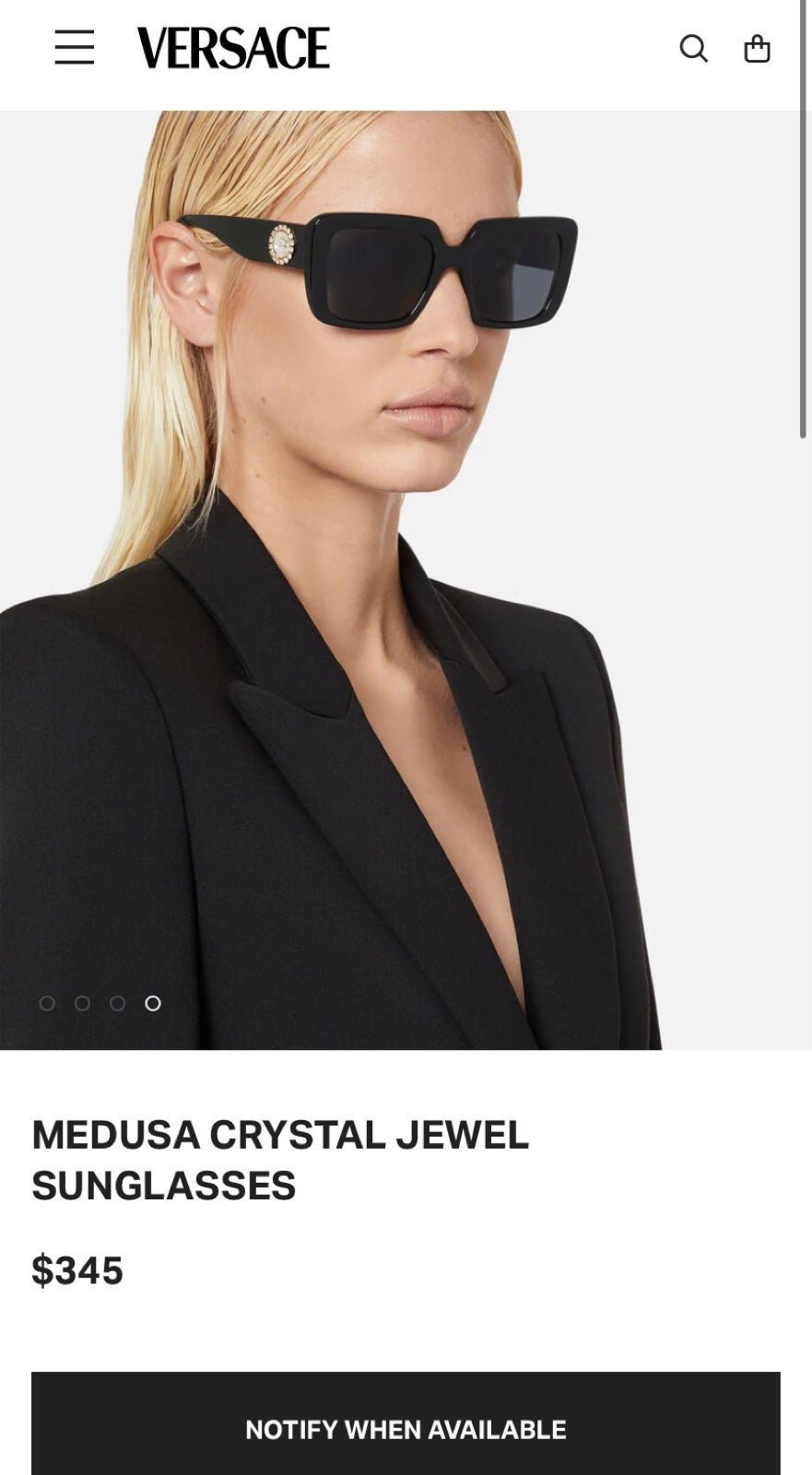Select the third image carousel dot
The width and height of the screenshot is (812, 1475).
pyautogui.click(x=117, y=1003)
